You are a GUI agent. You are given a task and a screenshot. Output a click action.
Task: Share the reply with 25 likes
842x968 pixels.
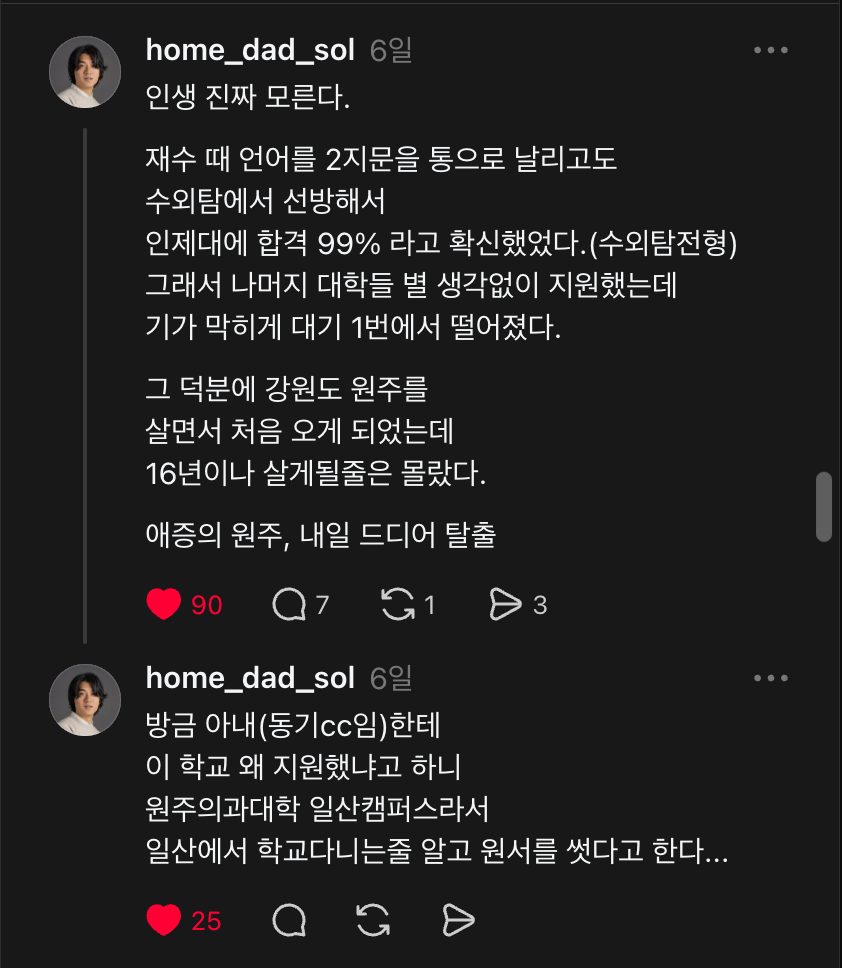point(457,920)
